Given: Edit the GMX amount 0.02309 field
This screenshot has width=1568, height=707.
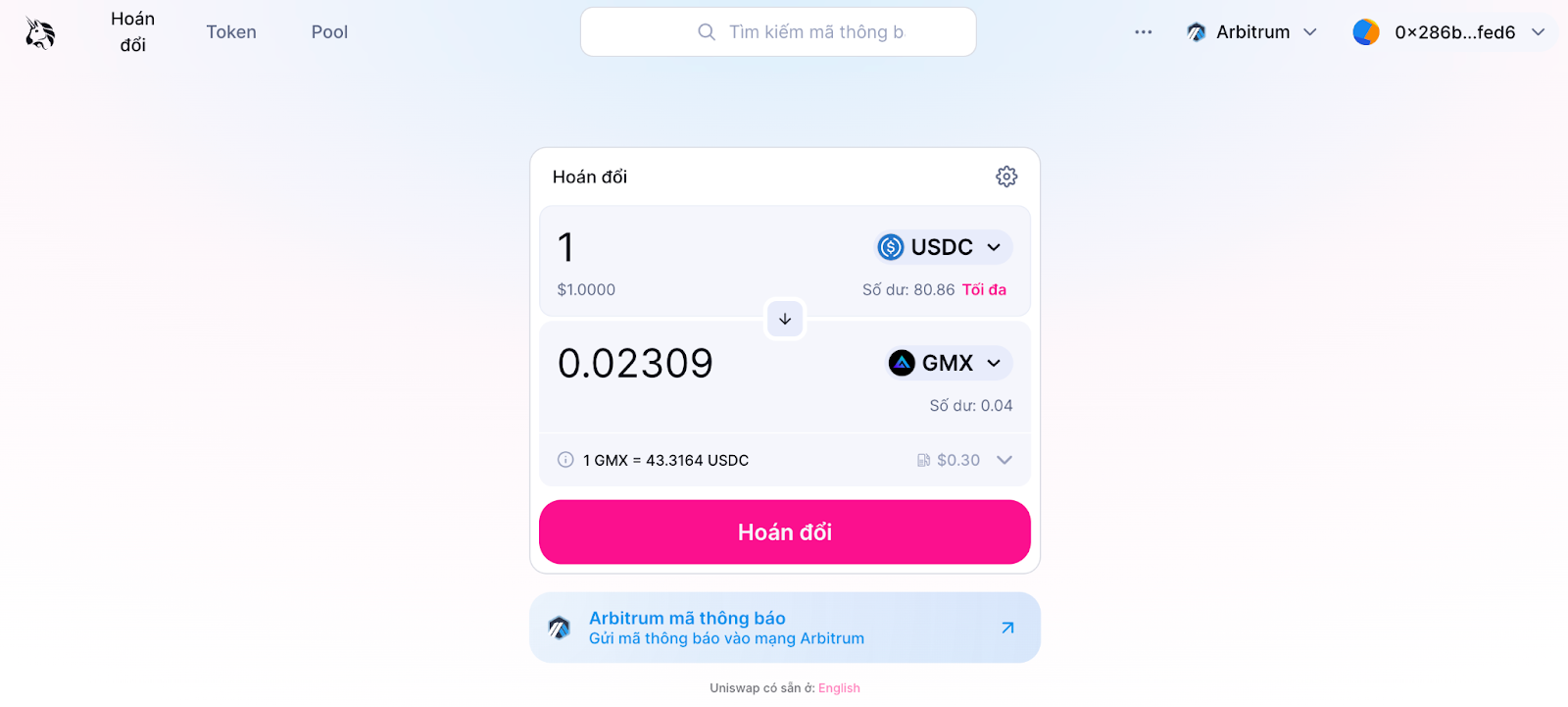Looking at the screenshot, I should [x=686, y=363].
